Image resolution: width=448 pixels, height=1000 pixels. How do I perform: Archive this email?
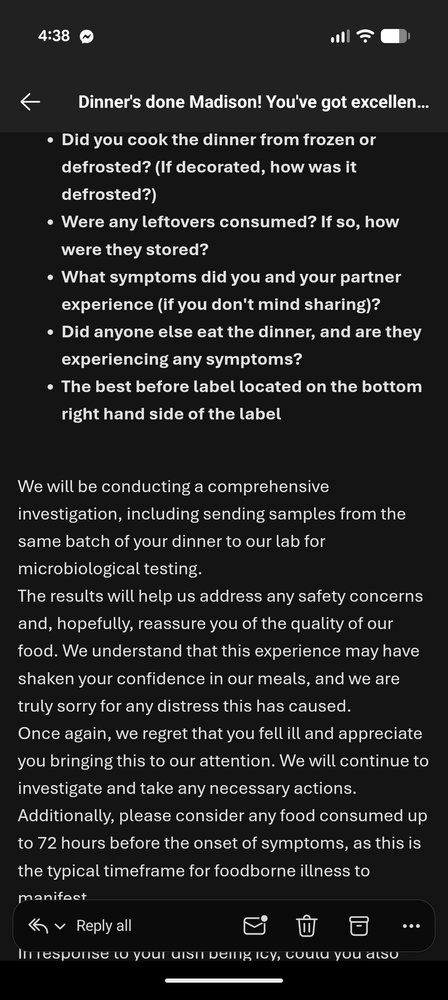[359, 925]
